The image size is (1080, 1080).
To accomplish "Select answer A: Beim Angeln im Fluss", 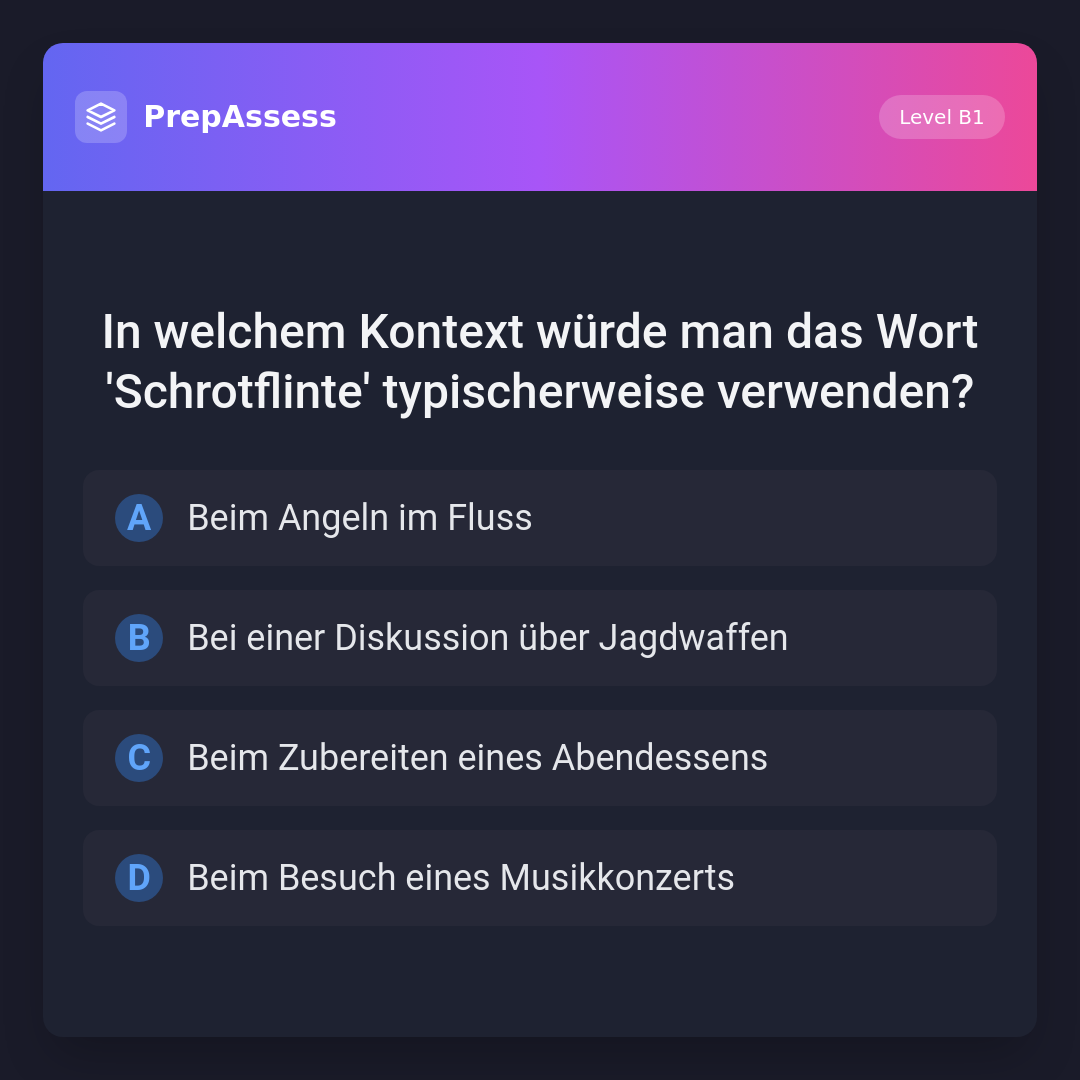I will pyautogui.click(x=540, y=518).
